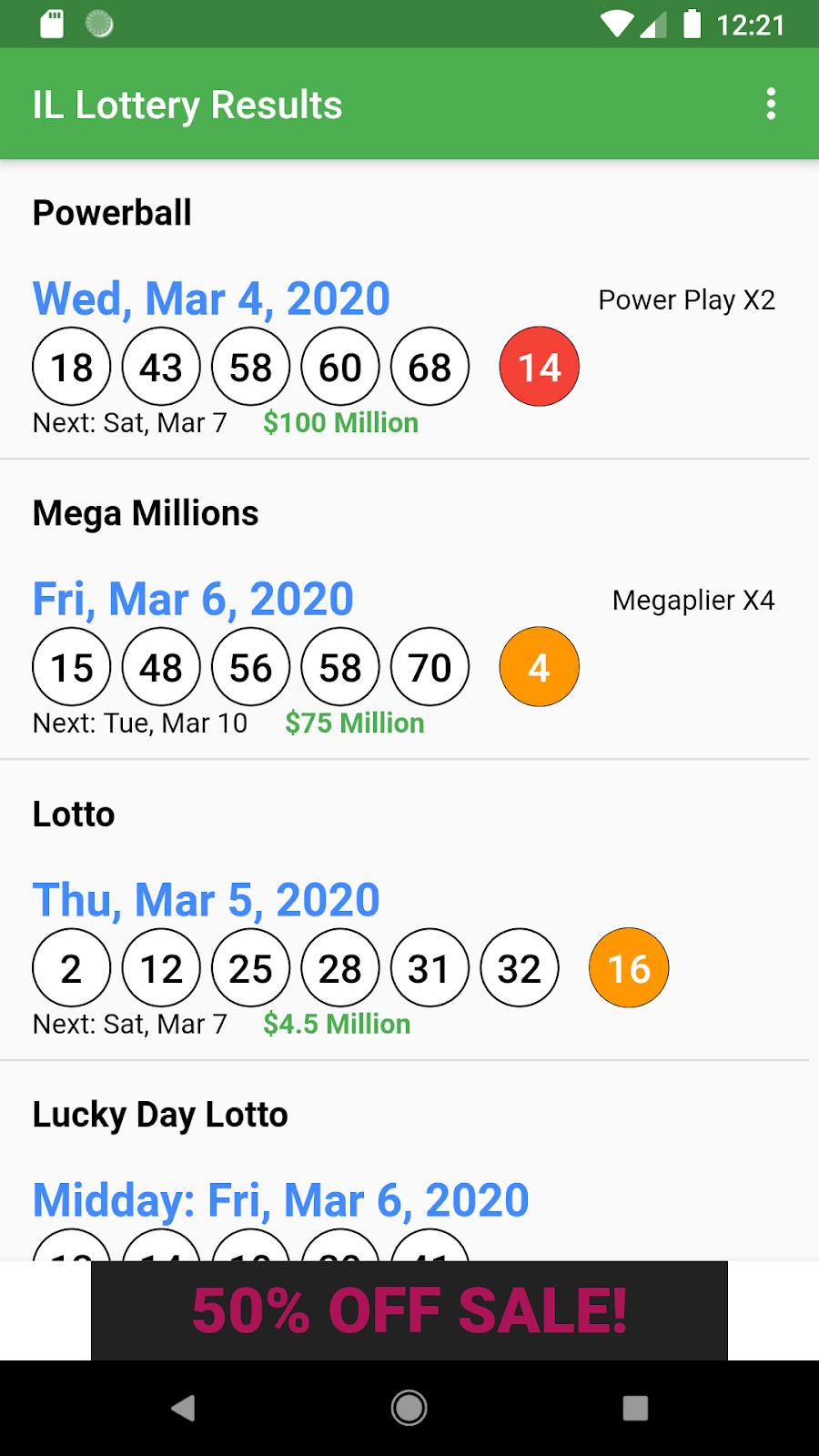Select the Powerball section header

[x=112, y=212]
